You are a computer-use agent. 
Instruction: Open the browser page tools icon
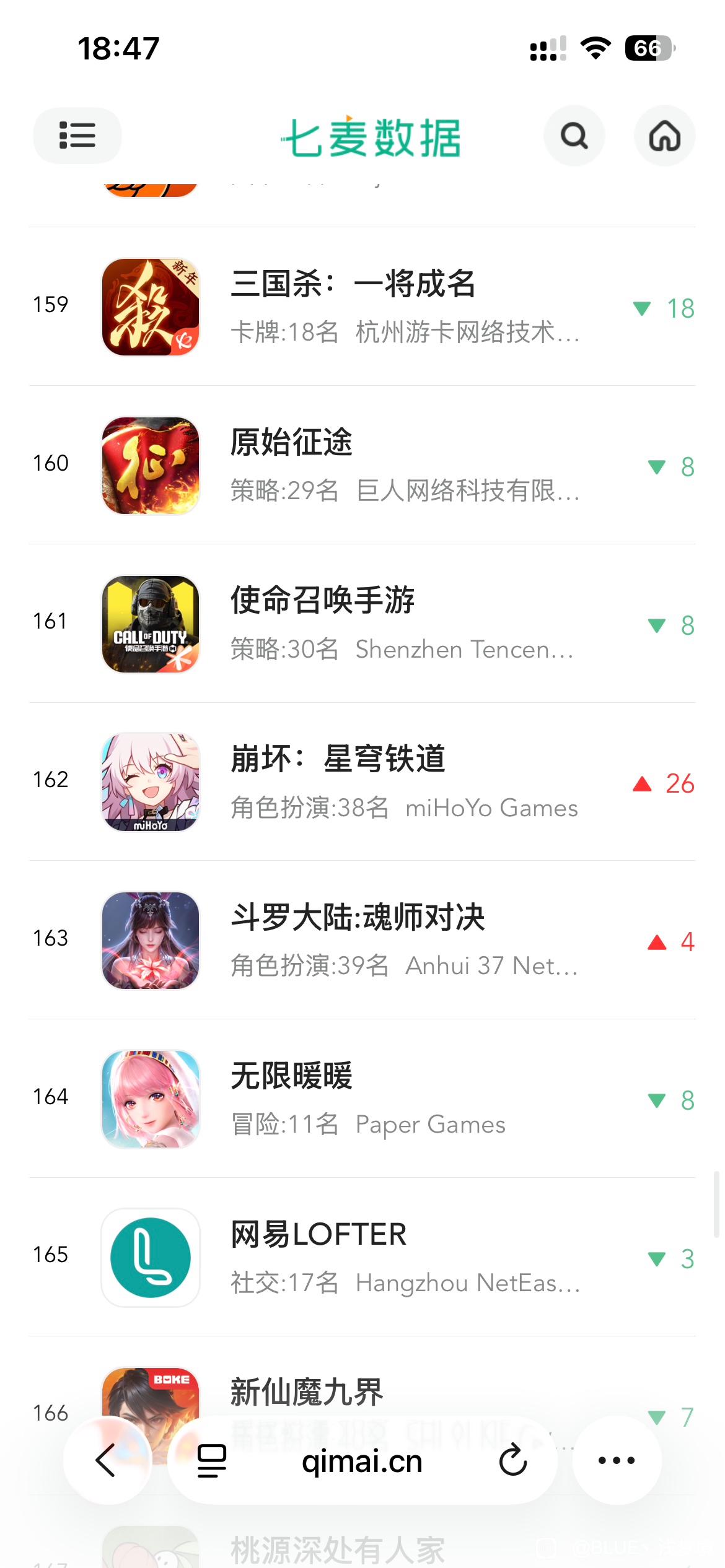coord(212,1460)
